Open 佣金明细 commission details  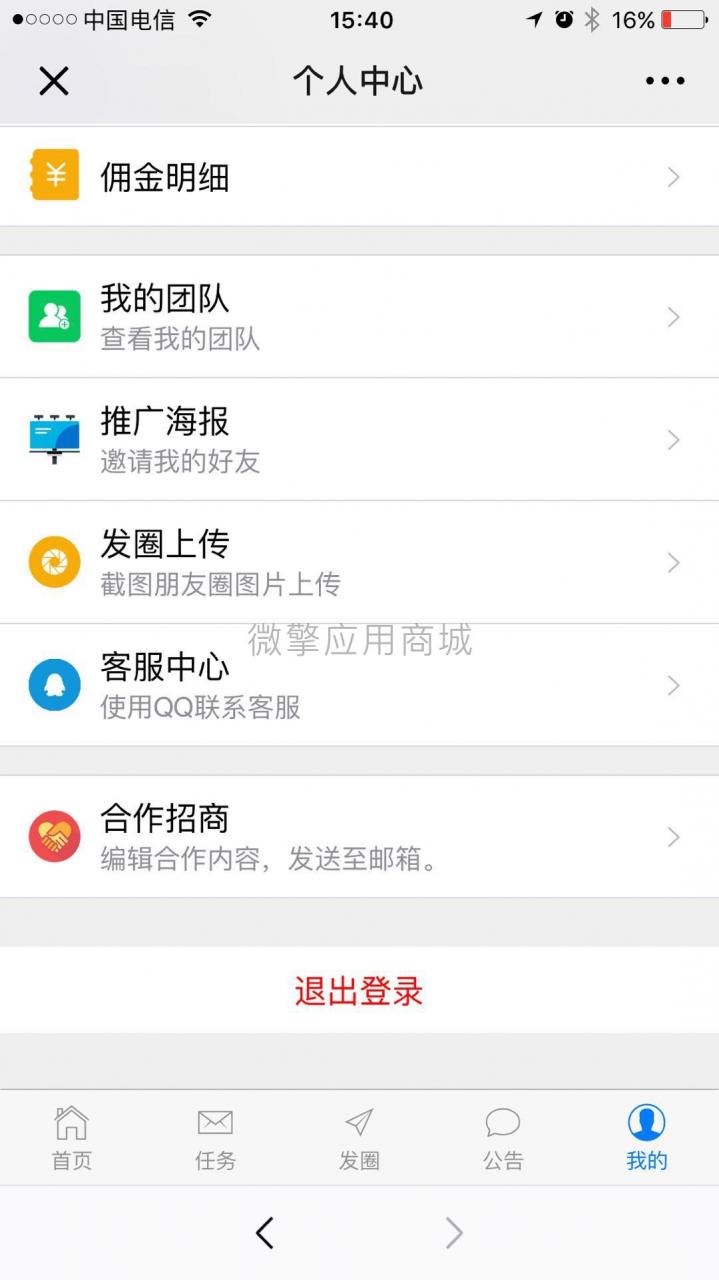click(x=359, y=177)
